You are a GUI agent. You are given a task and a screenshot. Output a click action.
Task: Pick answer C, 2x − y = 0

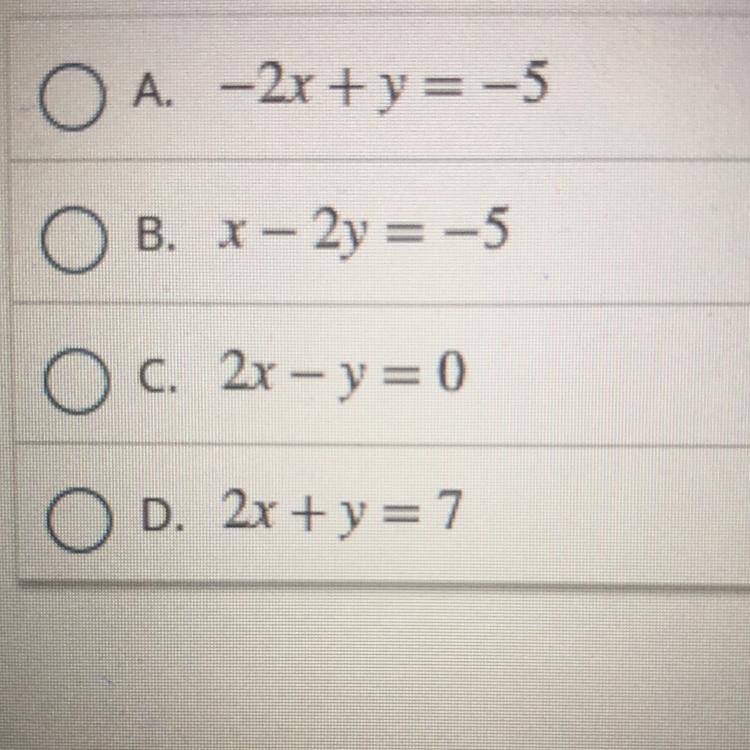pos(72,385)
